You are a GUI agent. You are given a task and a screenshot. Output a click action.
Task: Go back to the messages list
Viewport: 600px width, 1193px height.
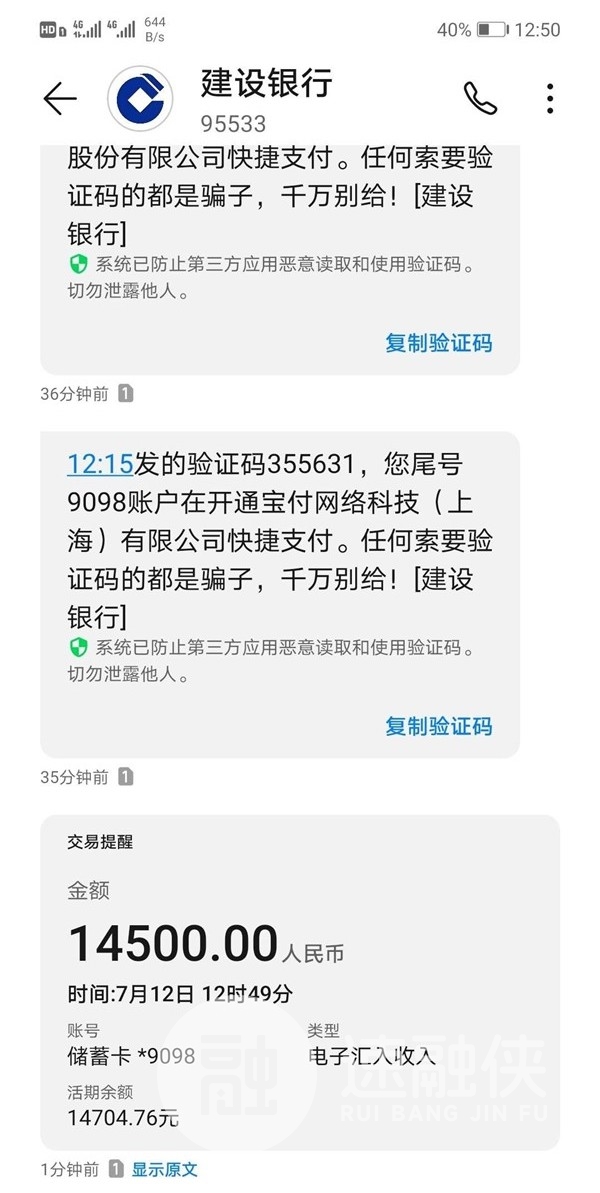point(60,98)
